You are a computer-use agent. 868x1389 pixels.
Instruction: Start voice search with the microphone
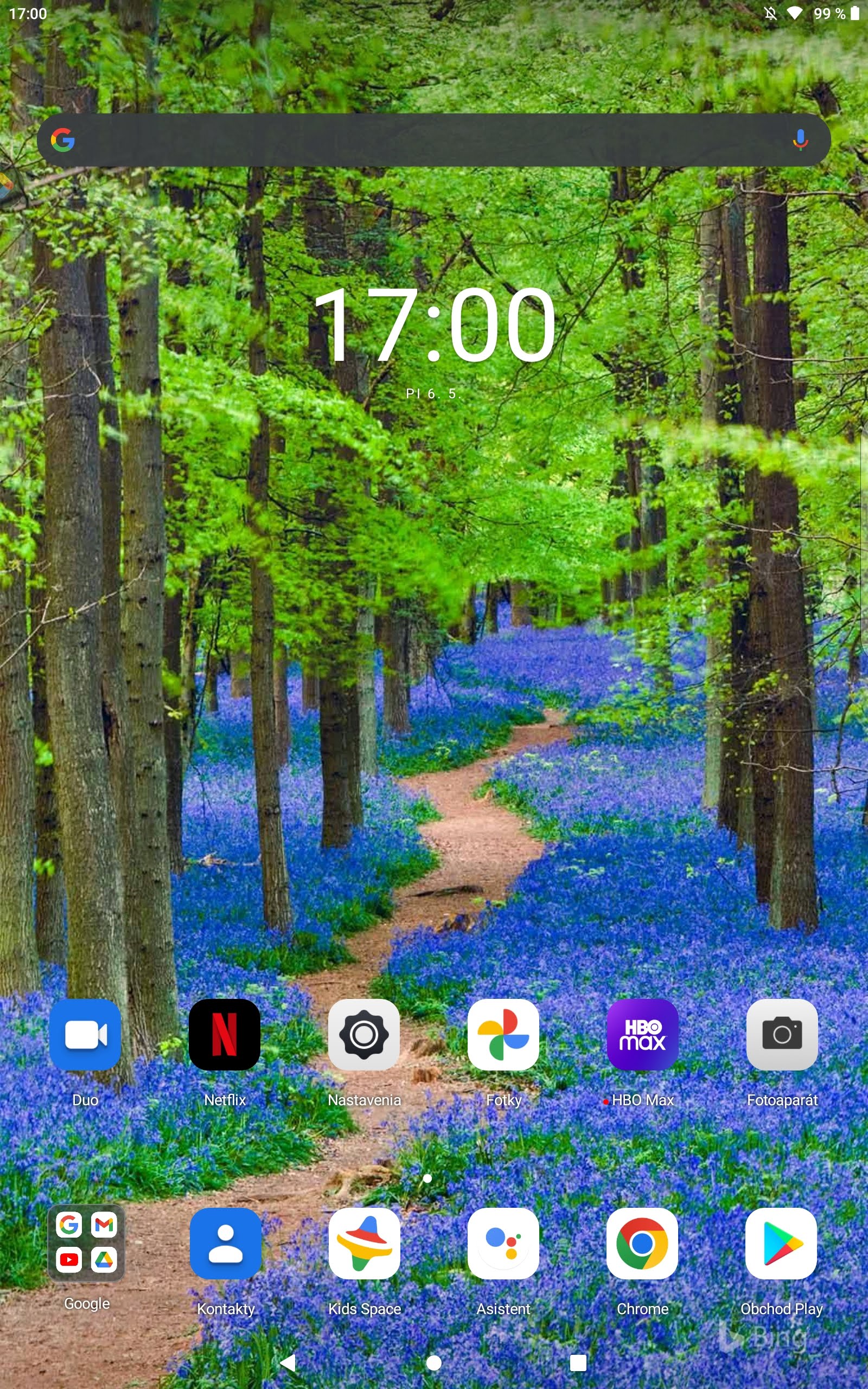click(800, 139)
